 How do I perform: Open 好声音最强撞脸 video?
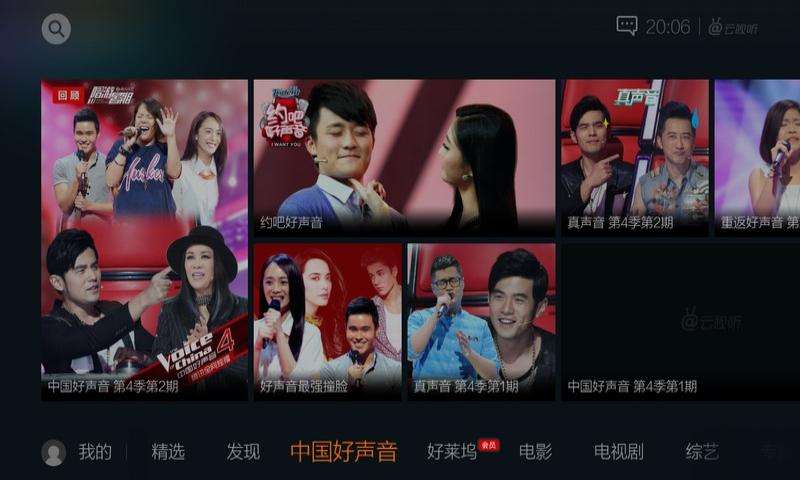[x=327, y=321]
